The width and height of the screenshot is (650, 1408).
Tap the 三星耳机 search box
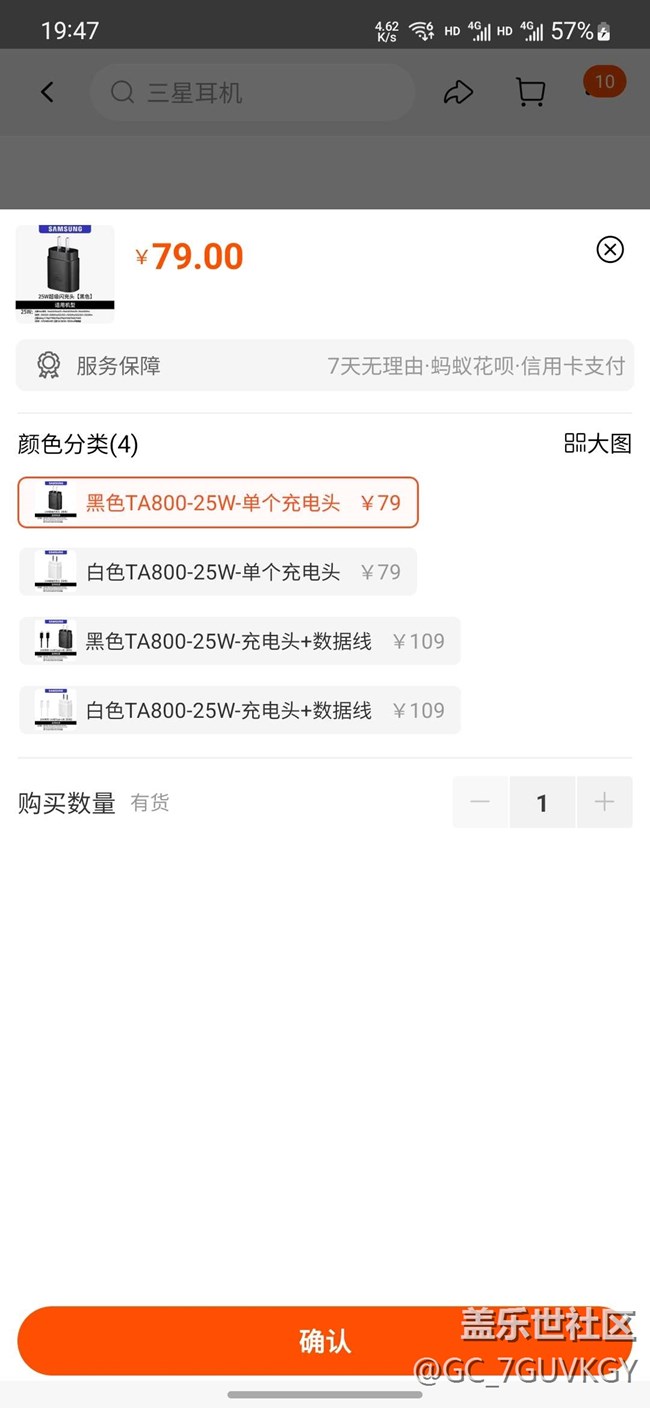(x=252, y=93)
